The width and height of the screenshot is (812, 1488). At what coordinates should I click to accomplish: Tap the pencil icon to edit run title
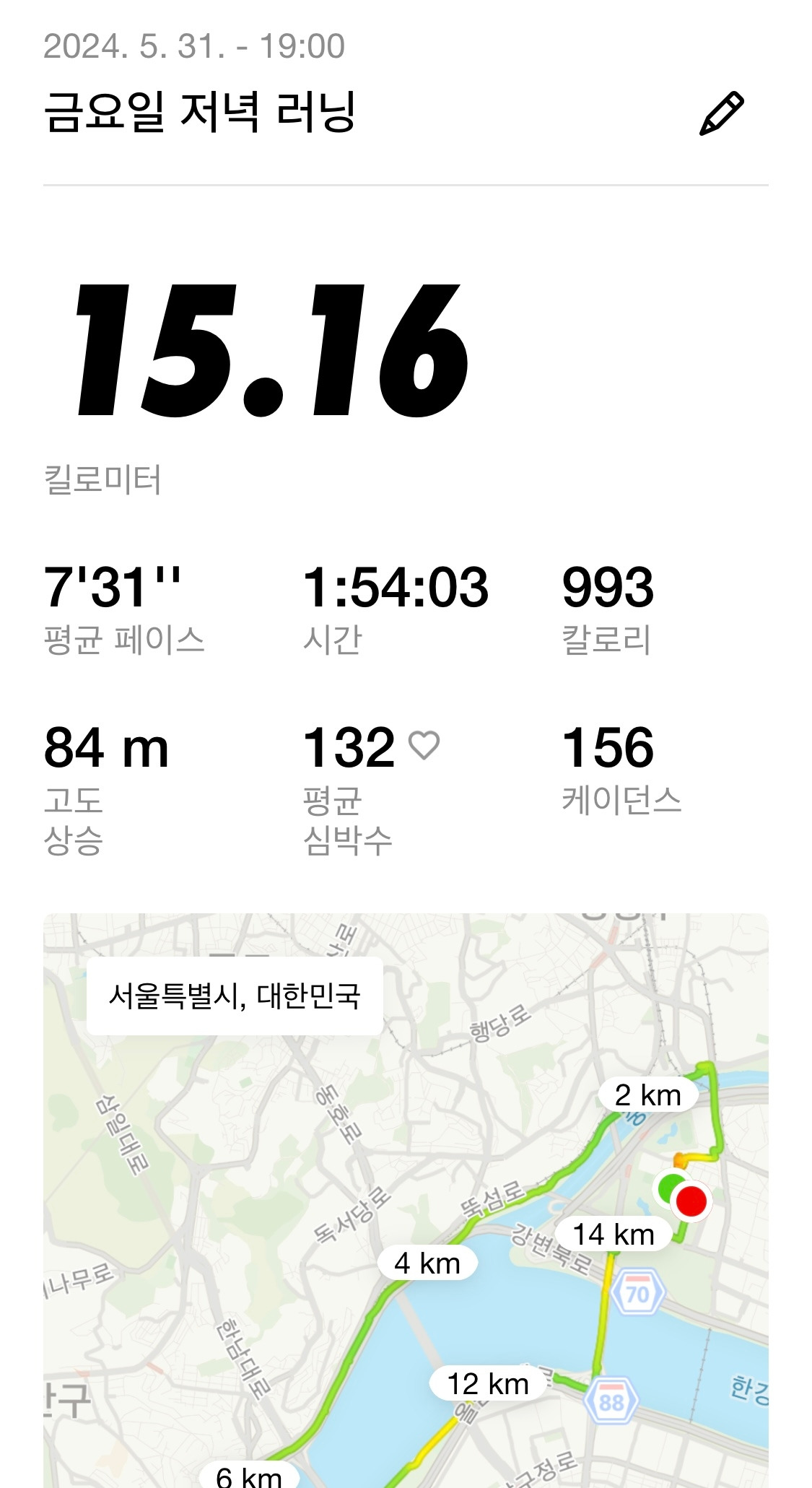tap(721, 113)
